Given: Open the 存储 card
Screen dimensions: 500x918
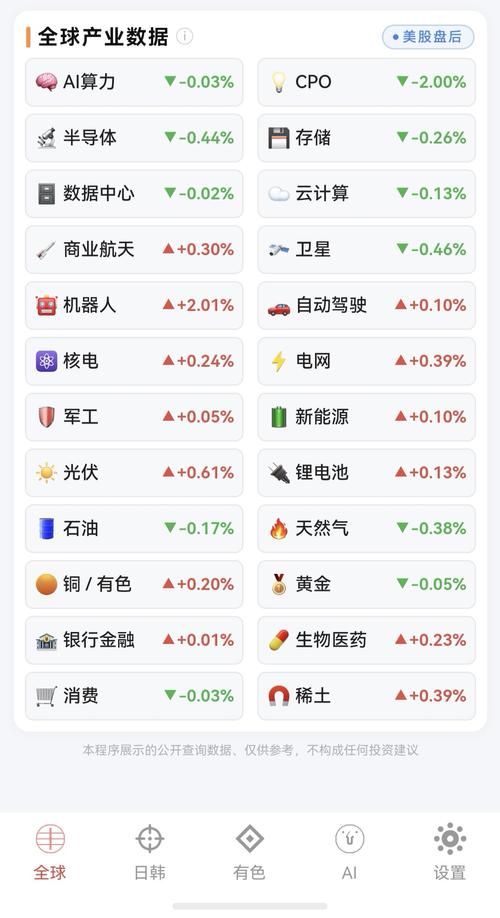Looking at the screenshot, I should pyautogui.click(x=367, y=138).
